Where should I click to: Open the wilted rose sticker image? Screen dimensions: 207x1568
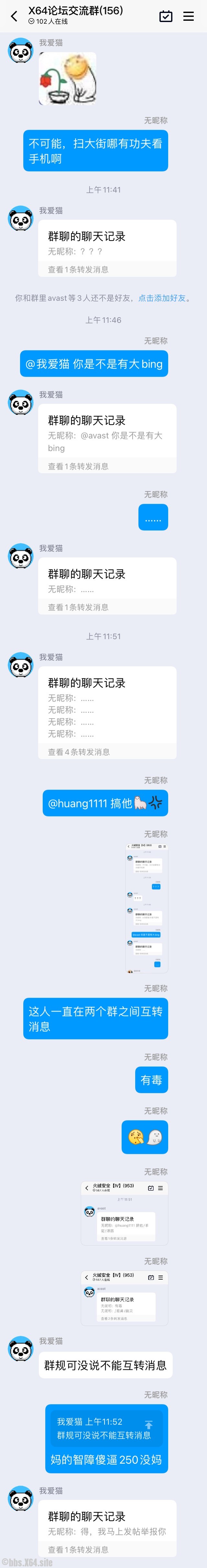coord(67,78)
